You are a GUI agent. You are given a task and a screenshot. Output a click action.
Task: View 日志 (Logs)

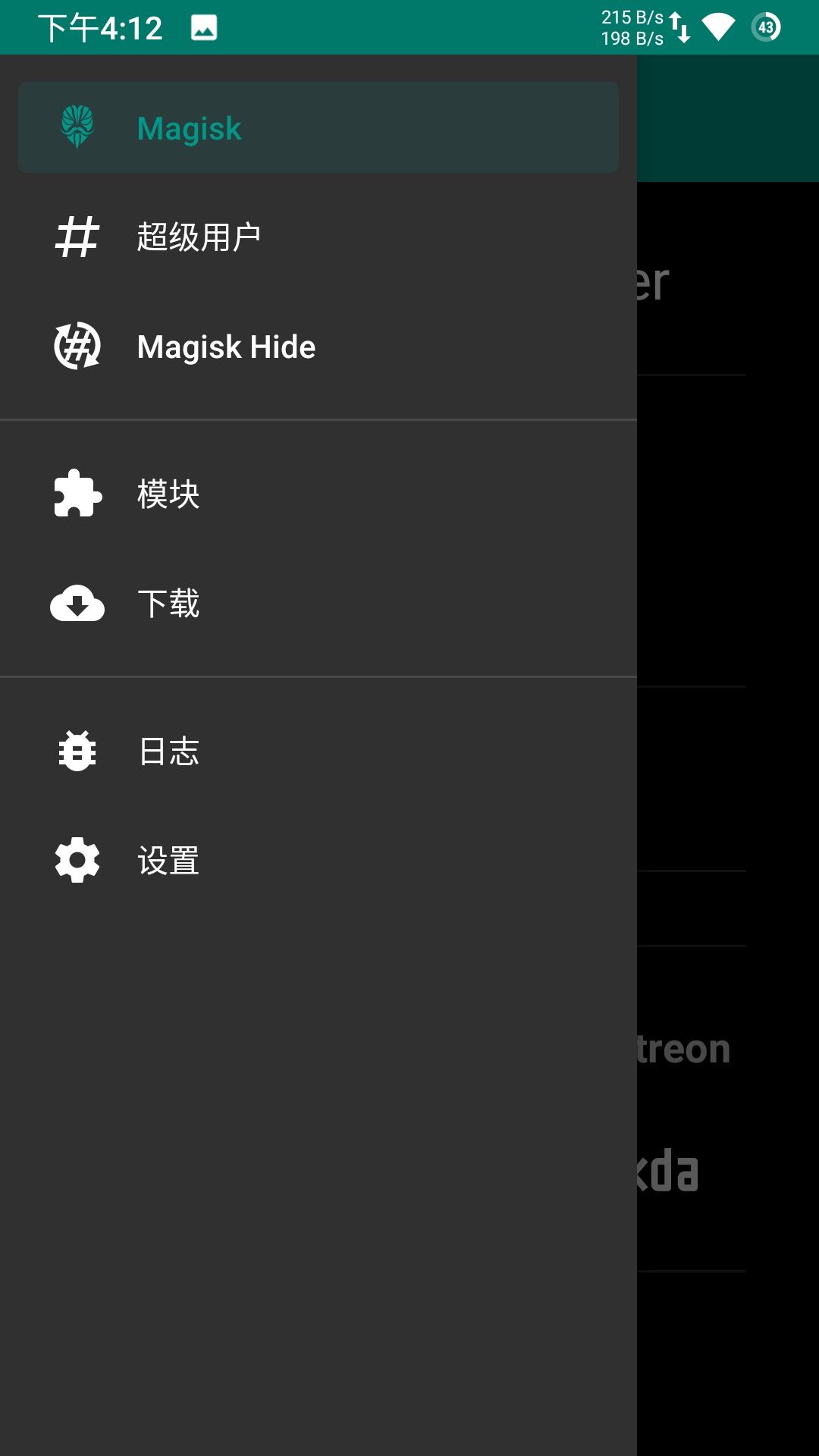(318, 752)
